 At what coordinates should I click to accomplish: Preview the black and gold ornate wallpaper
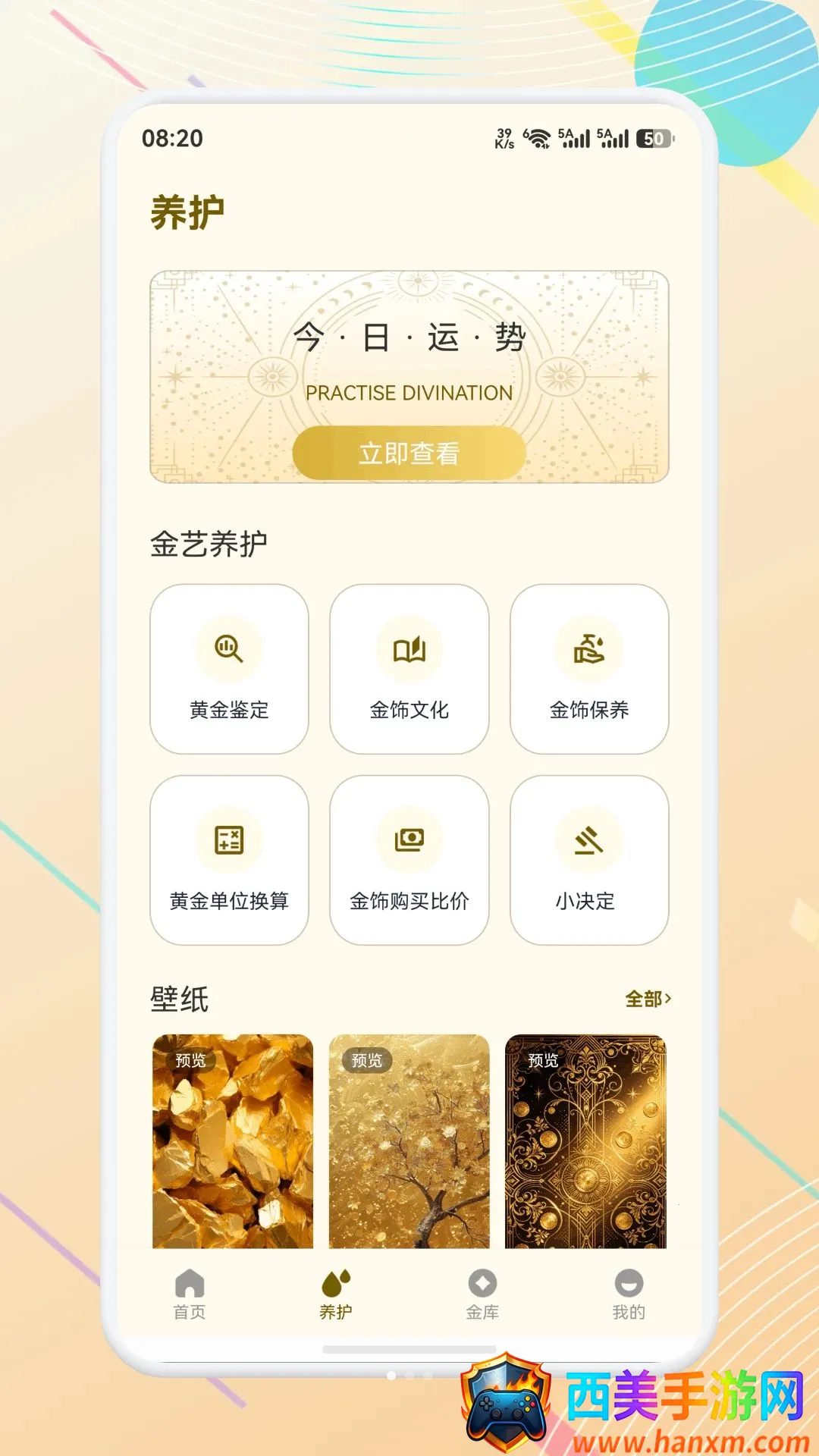(585, 1141)
